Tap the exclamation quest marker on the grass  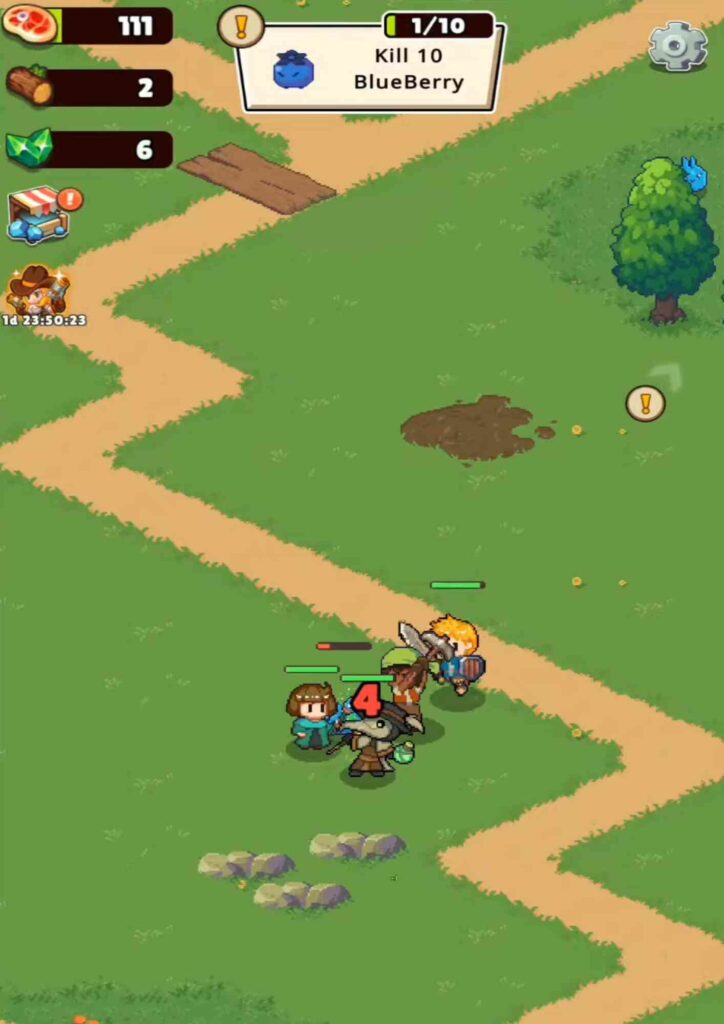[x=645, y=404]
